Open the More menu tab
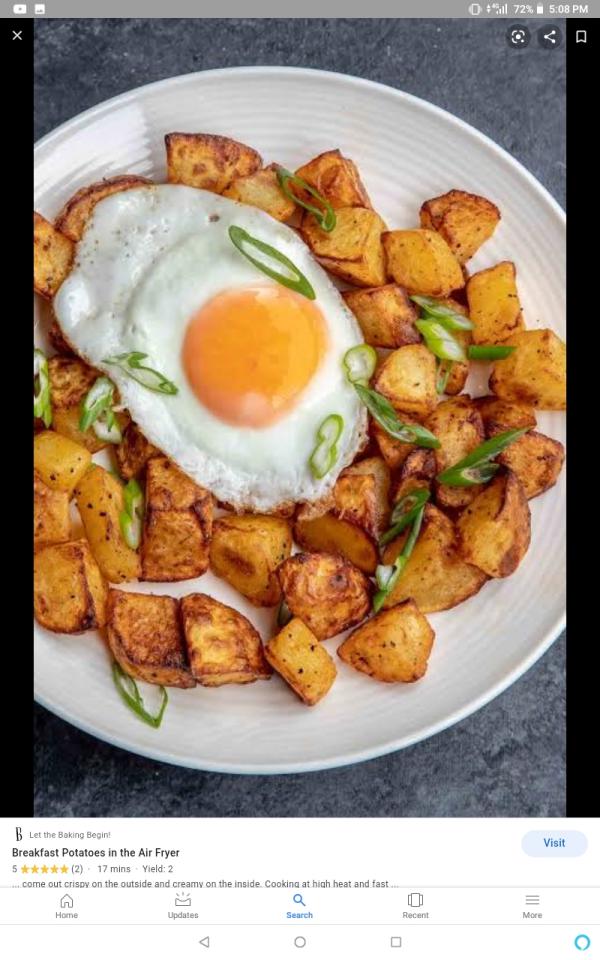 coord(532,906)
